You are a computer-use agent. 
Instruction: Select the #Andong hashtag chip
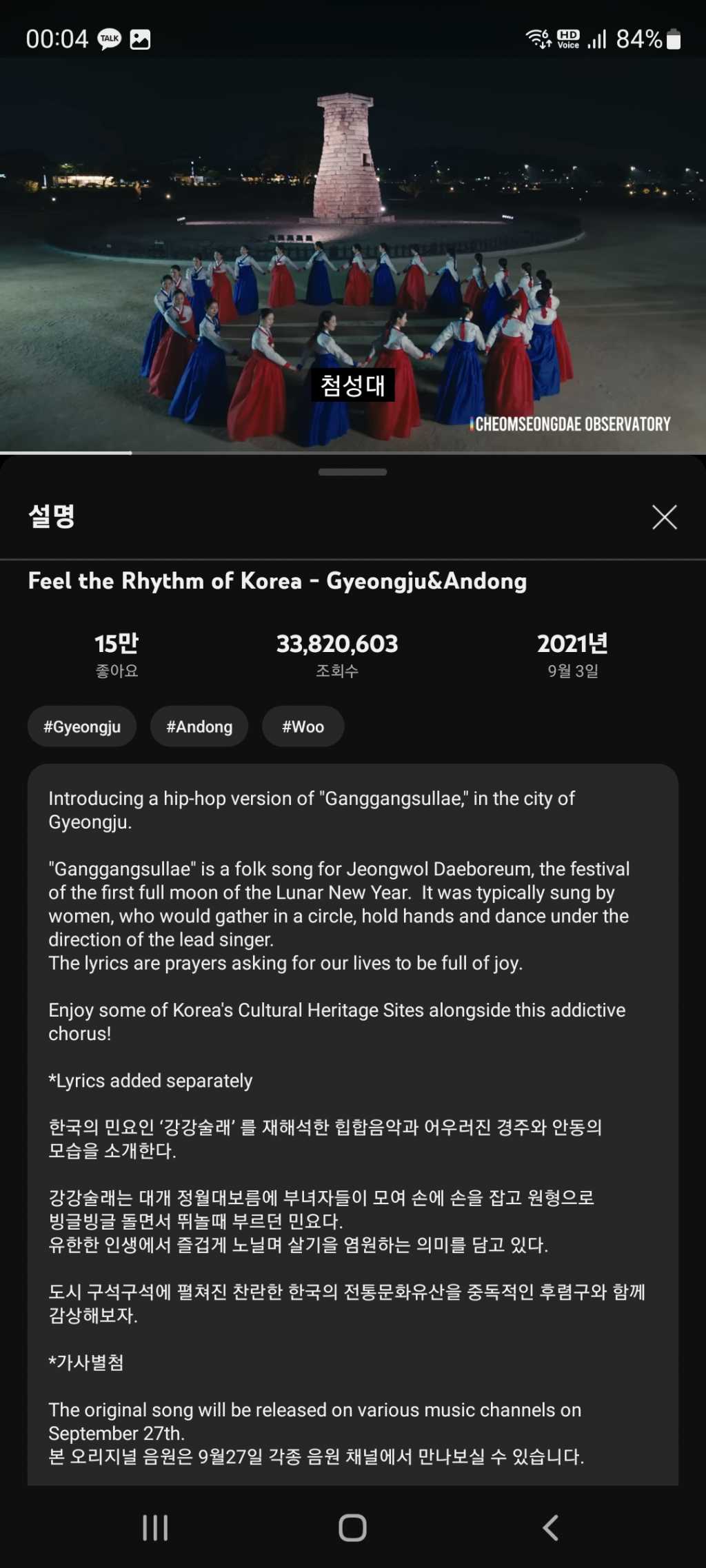click(199, 726)
